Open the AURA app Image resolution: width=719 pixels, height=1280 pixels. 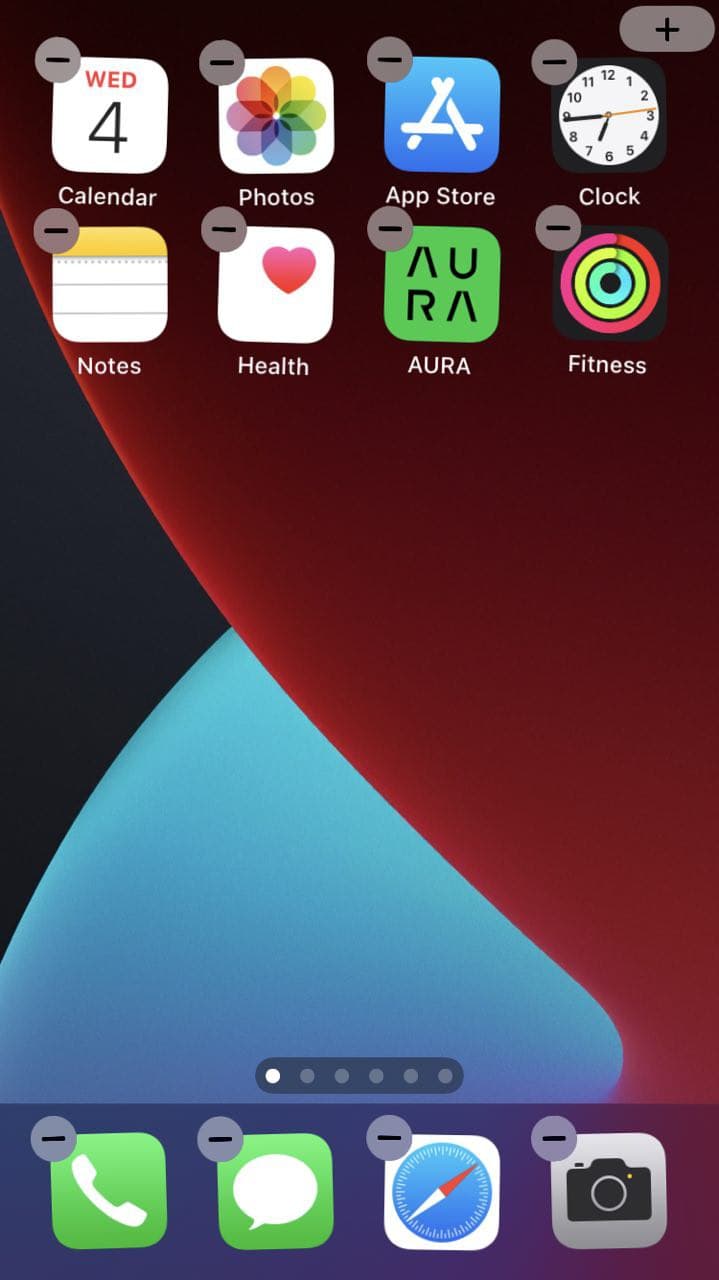441,285
